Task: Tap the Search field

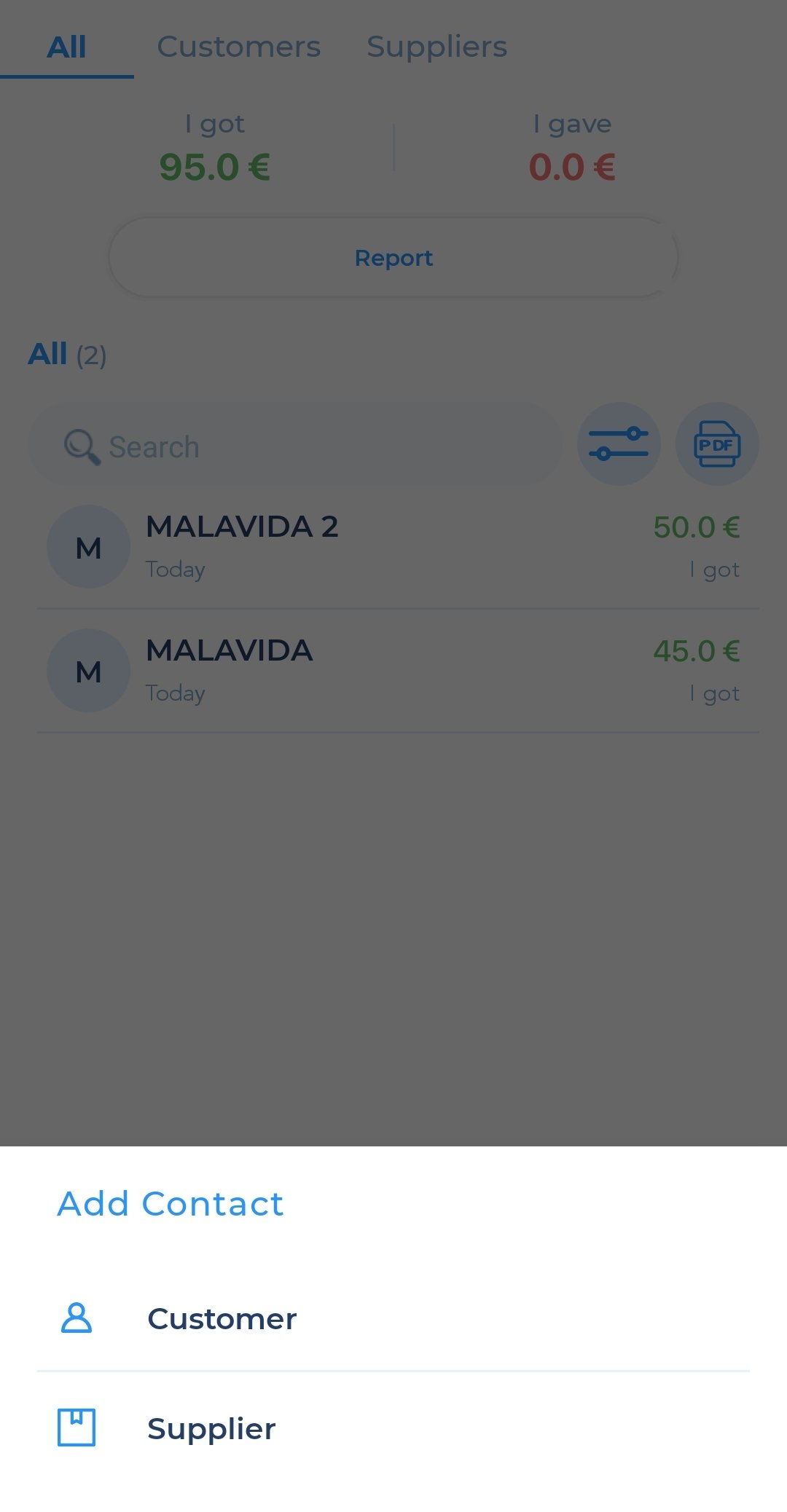Action: (x=295, y=445)
